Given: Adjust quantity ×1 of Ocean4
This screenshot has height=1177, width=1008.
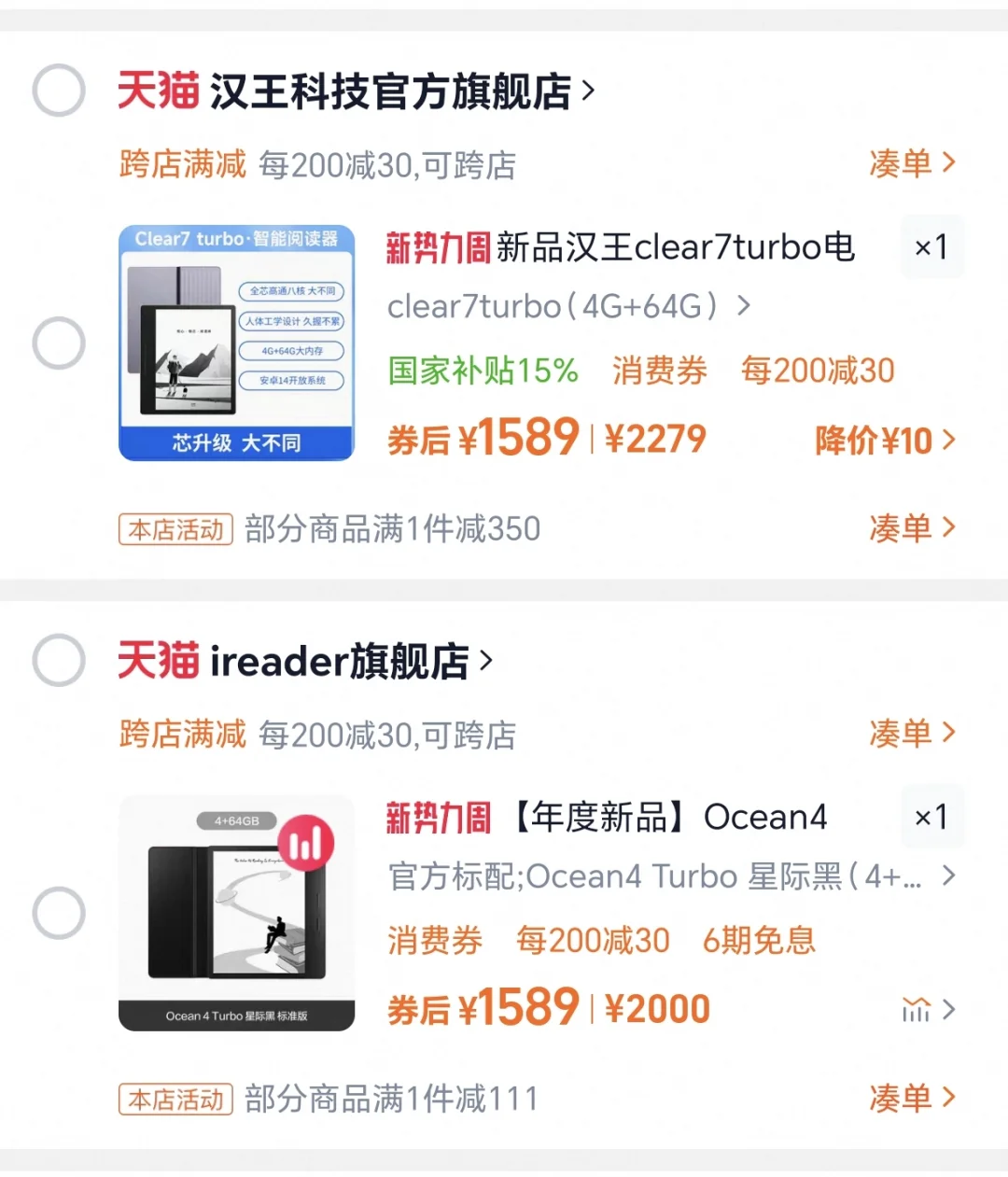Looking at the screenshot, I should click(931, 818).
